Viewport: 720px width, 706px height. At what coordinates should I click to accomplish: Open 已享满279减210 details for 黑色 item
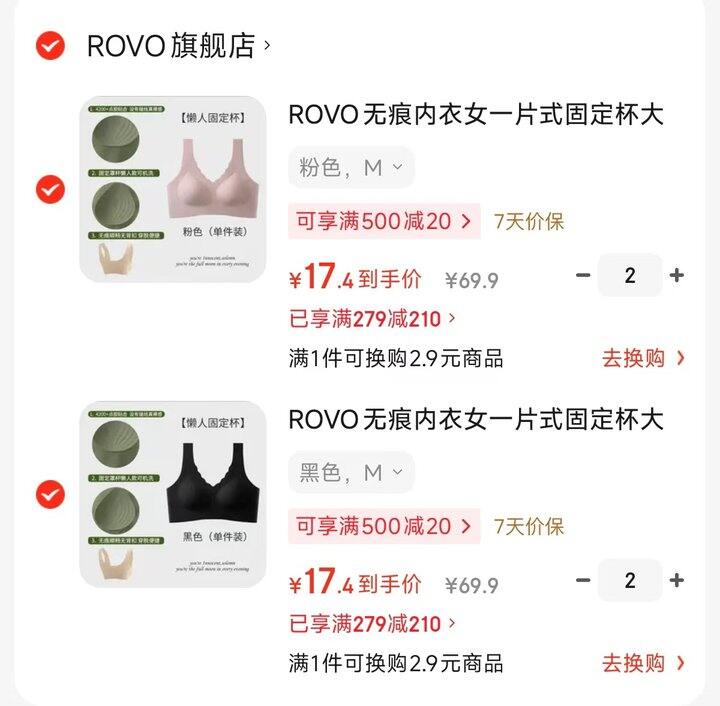pos(372,624)
